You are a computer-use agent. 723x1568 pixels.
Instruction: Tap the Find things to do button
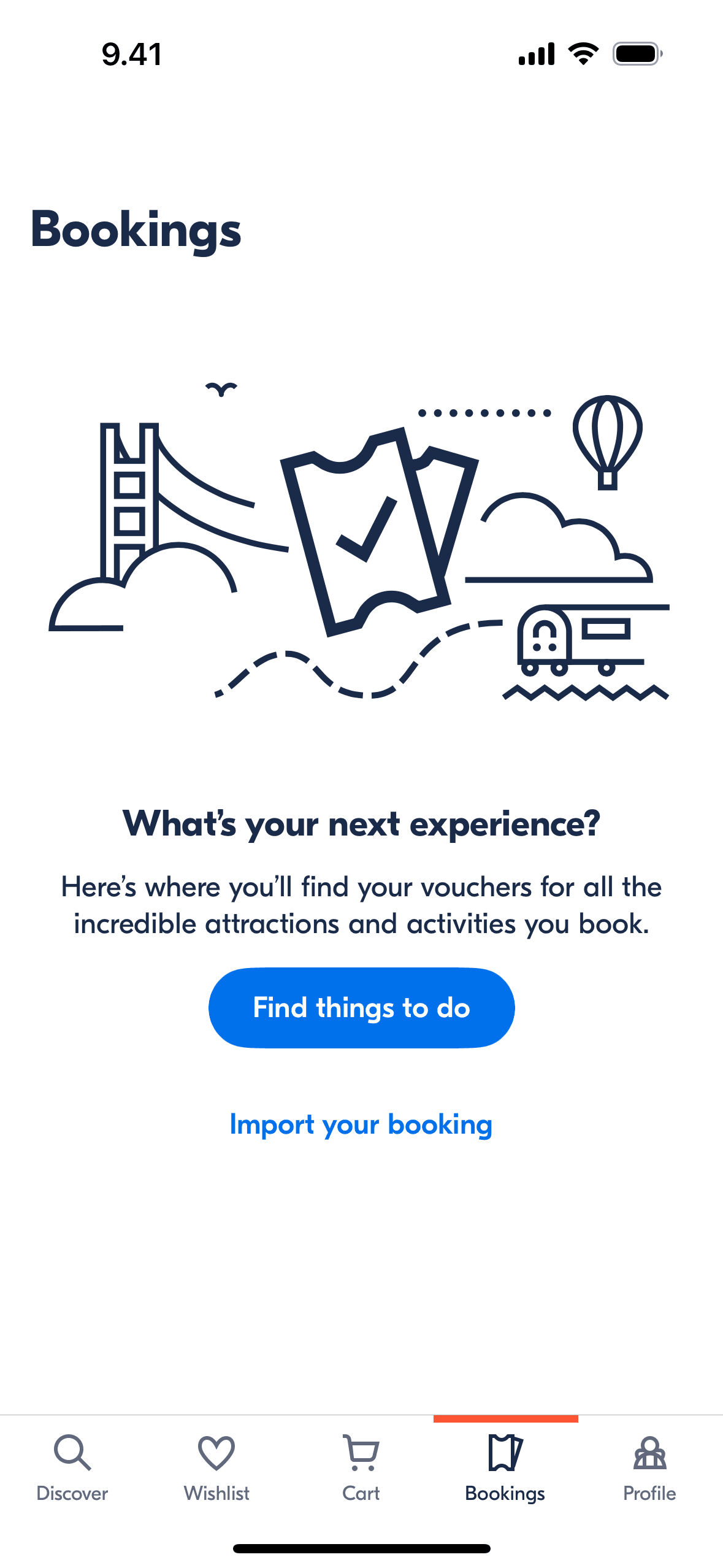pos(361,1007)
